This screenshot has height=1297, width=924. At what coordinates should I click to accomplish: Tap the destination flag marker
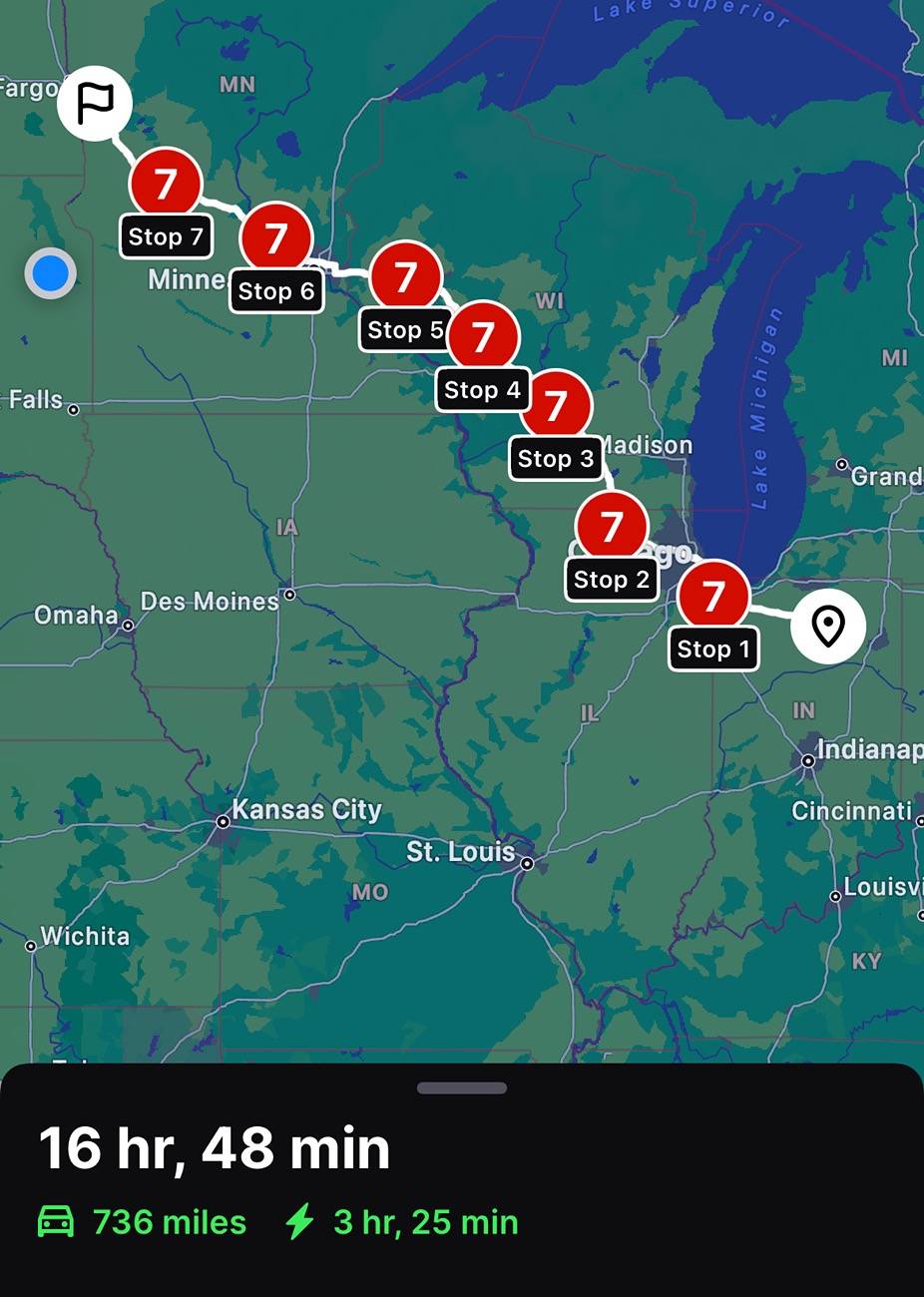(x=95, y=103)
